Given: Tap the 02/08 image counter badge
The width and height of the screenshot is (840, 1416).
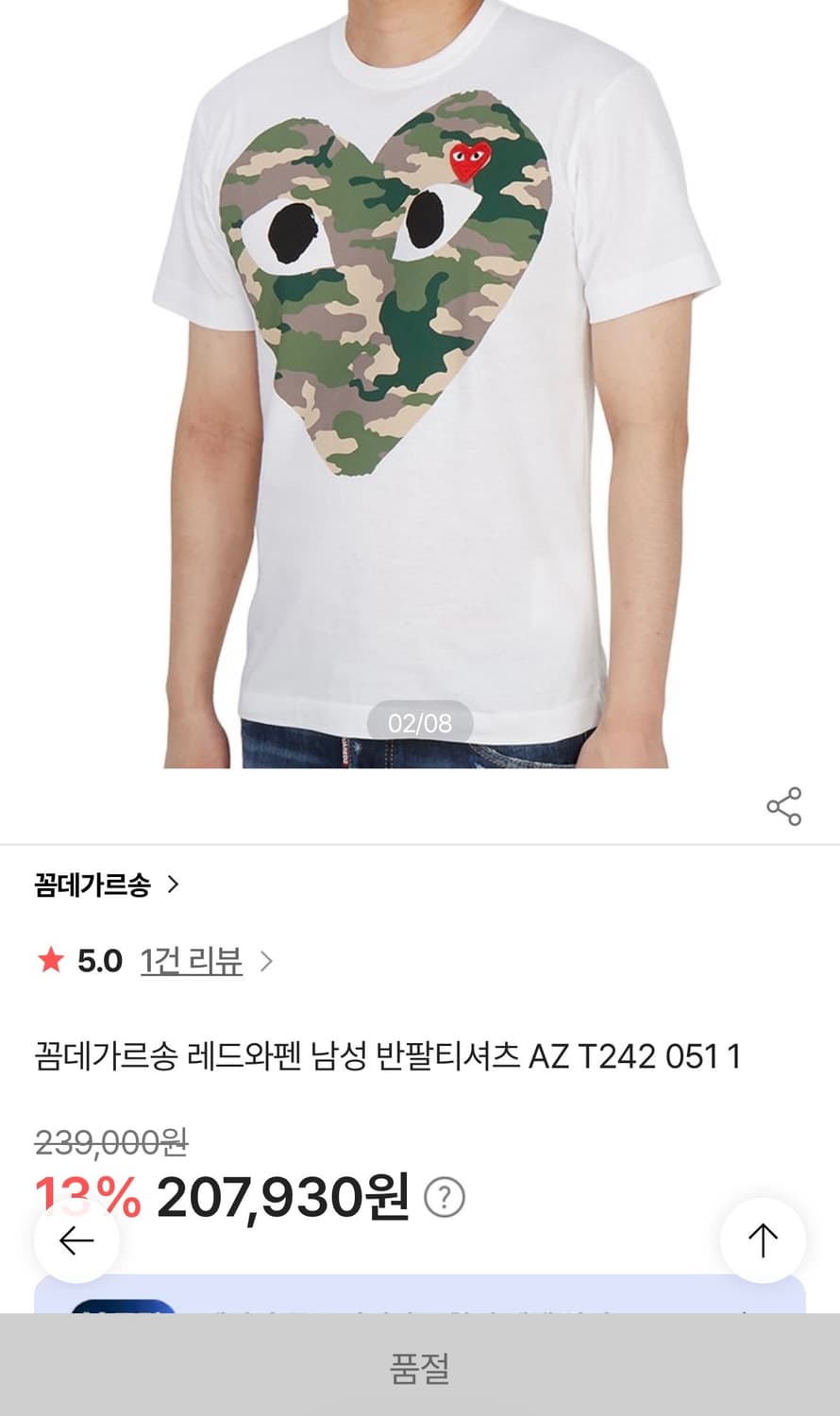Looking at the screenshot, I should coord(419,723).
